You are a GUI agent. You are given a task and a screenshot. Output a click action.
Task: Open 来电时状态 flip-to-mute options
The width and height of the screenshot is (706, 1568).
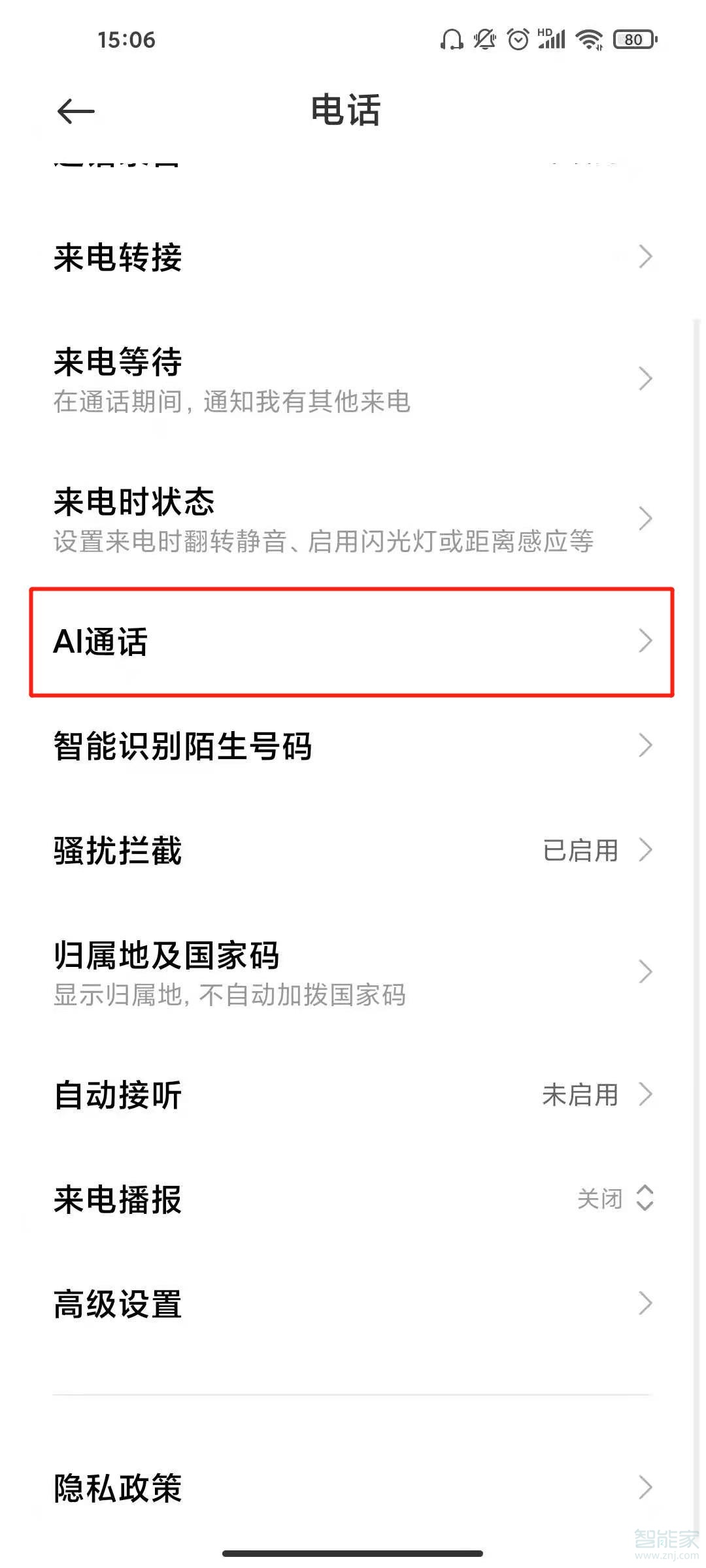[x=353, y=516]
